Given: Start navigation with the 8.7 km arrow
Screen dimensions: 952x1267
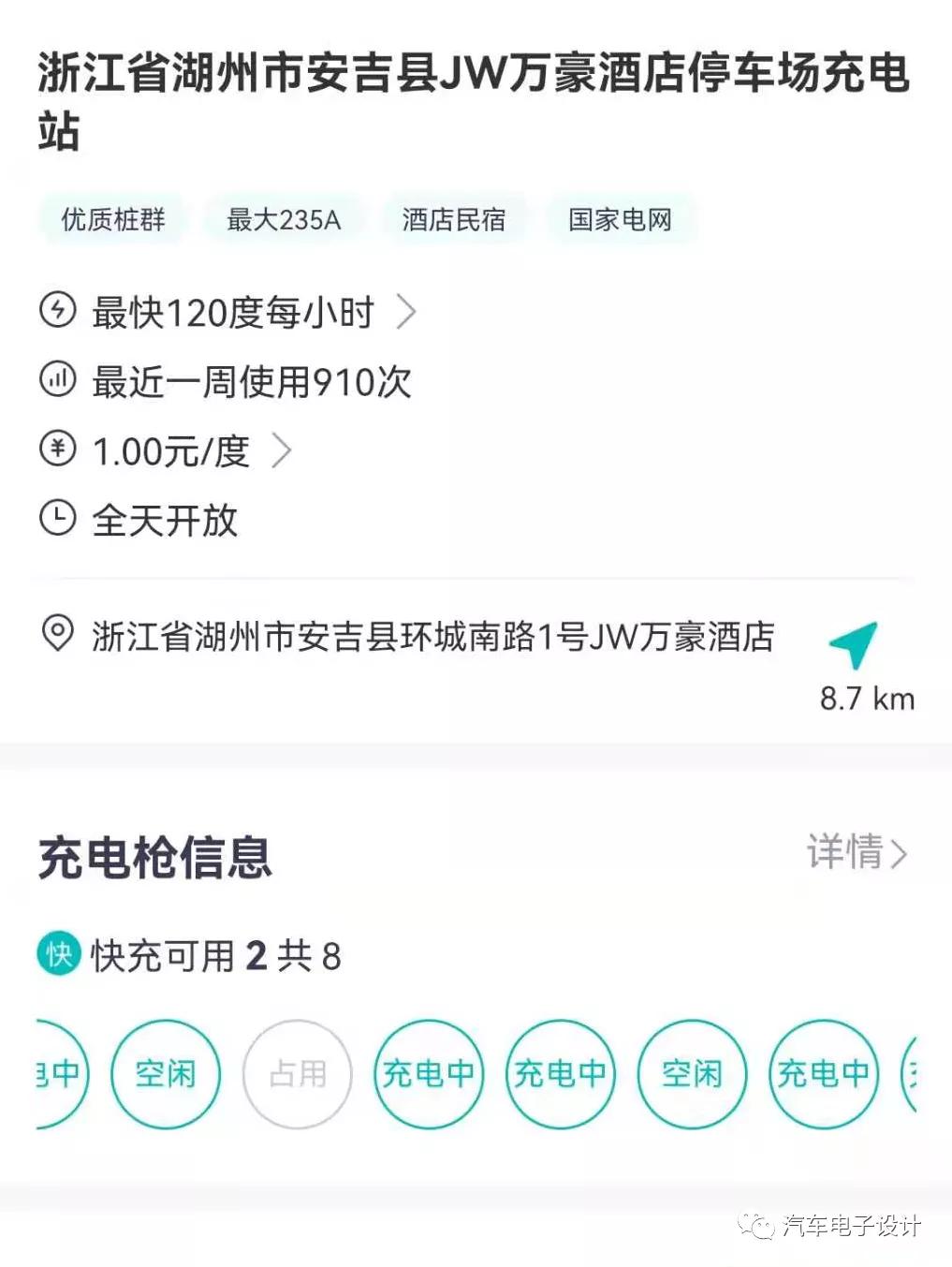Looking at the screenshot, I should pos(855,644).
